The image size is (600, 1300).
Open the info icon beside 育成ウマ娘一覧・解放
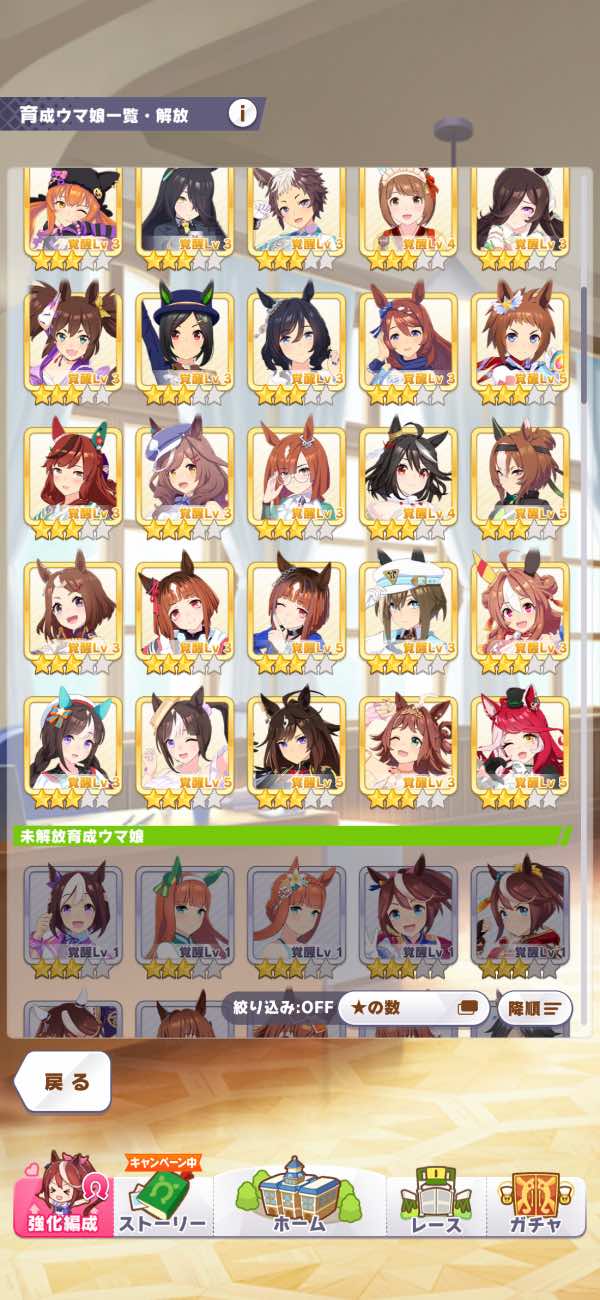(242, 113)
